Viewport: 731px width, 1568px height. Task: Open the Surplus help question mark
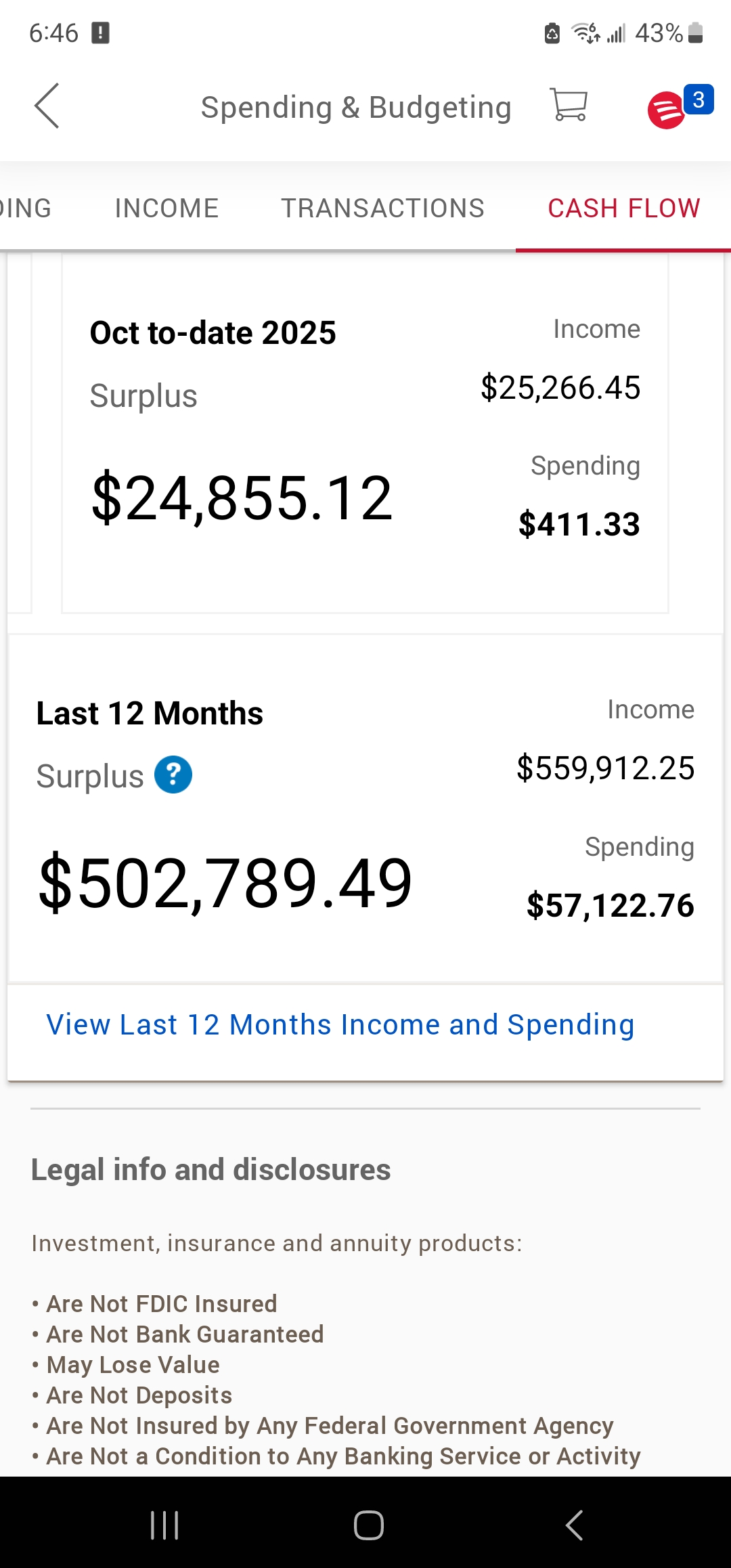(173, 775)
